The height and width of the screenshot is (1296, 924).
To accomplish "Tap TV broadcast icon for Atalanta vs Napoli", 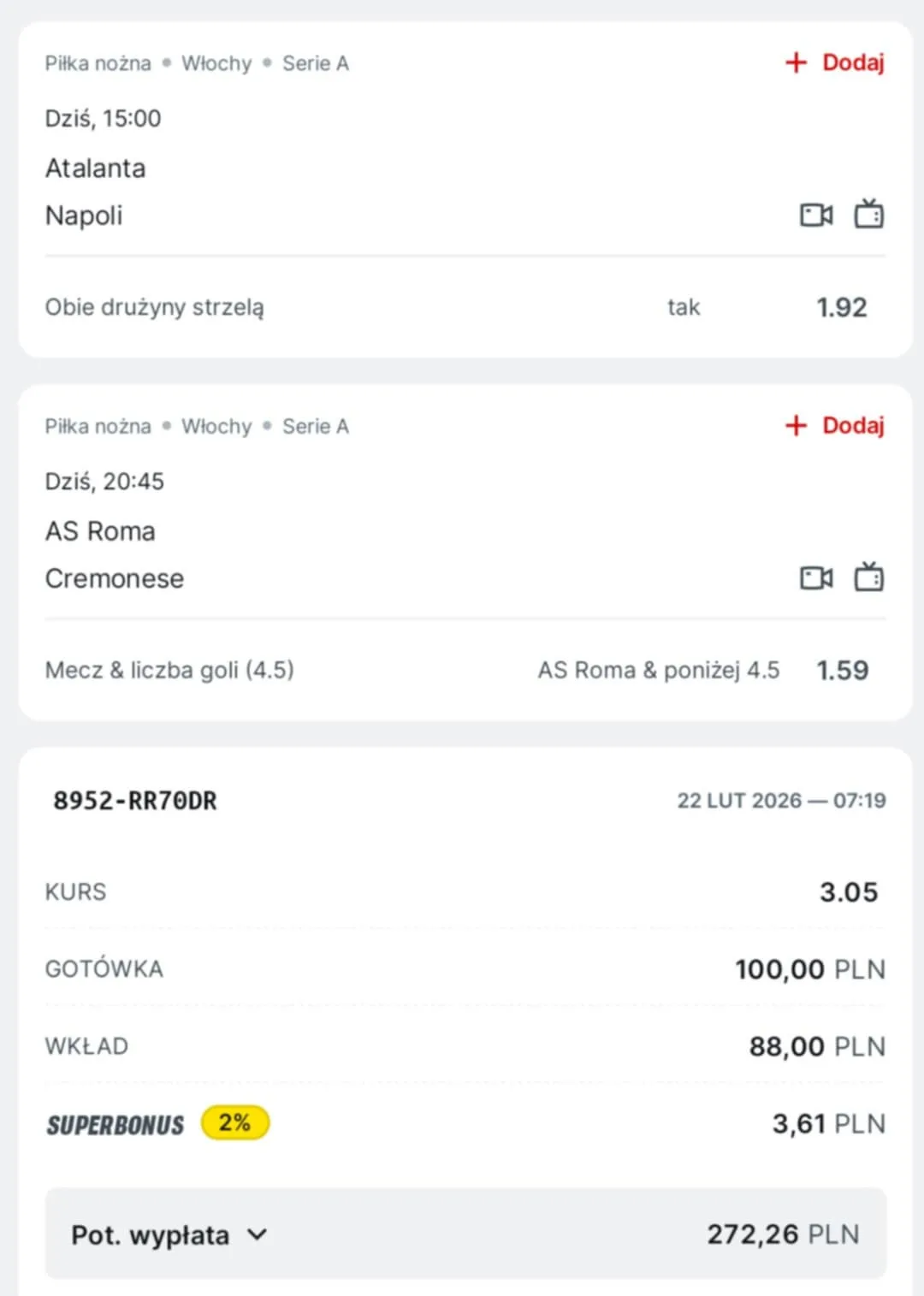I will coord(868,214).
